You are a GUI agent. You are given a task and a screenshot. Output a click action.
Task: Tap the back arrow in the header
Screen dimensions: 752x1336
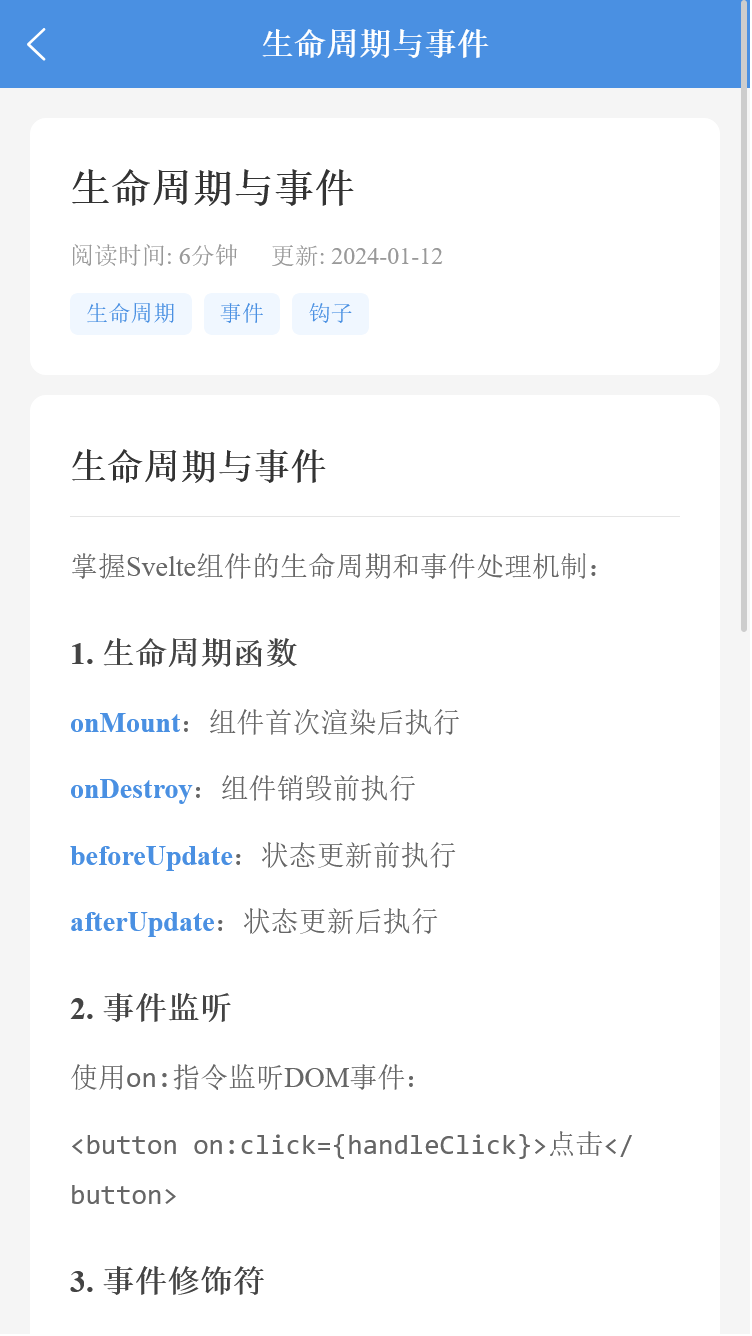point(36,44)
